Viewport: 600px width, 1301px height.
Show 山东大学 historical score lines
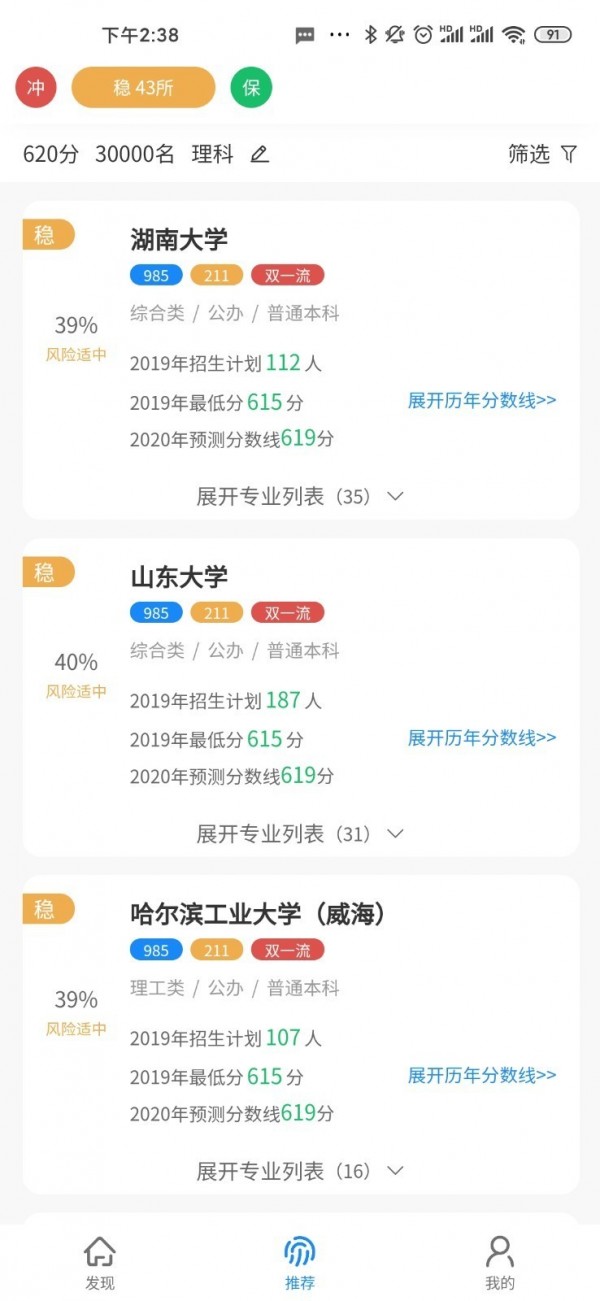click(482, 738)
